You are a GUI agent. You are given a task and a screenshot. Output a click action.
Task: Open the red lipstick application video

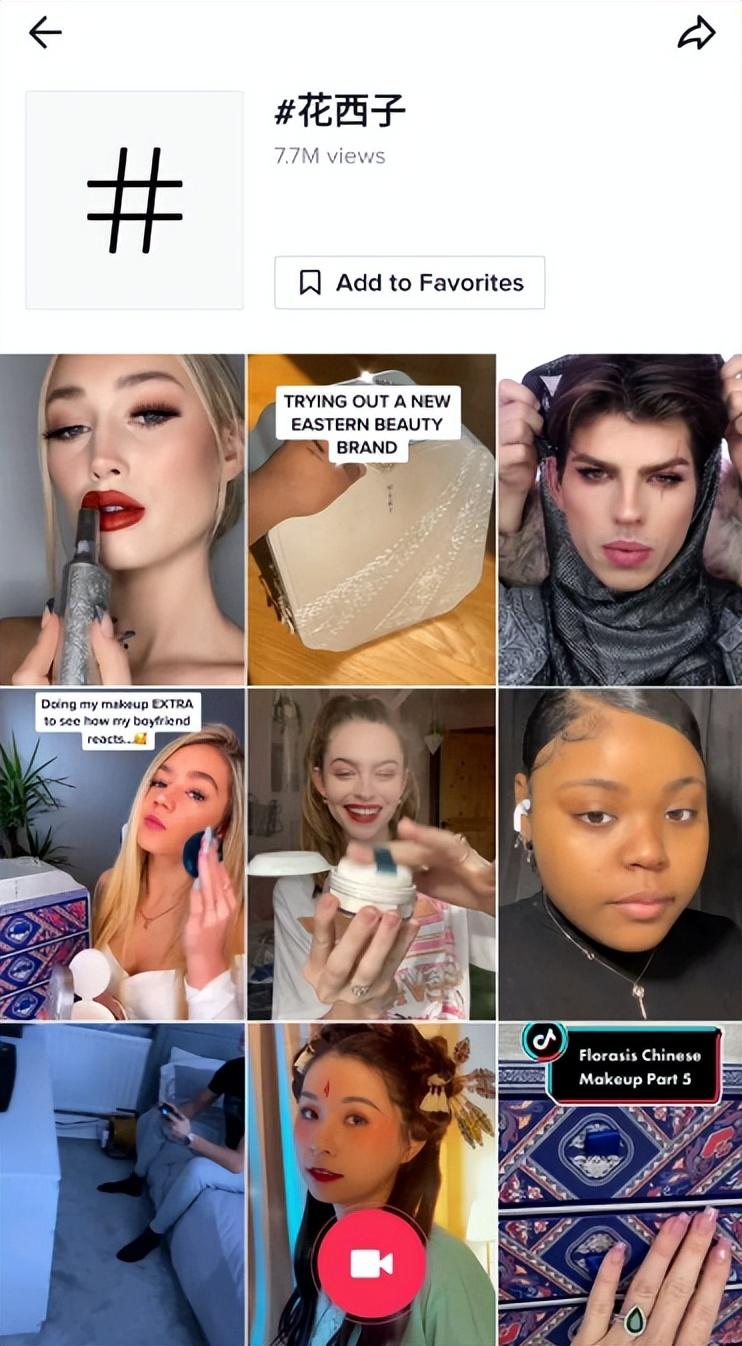pos(122,519)
